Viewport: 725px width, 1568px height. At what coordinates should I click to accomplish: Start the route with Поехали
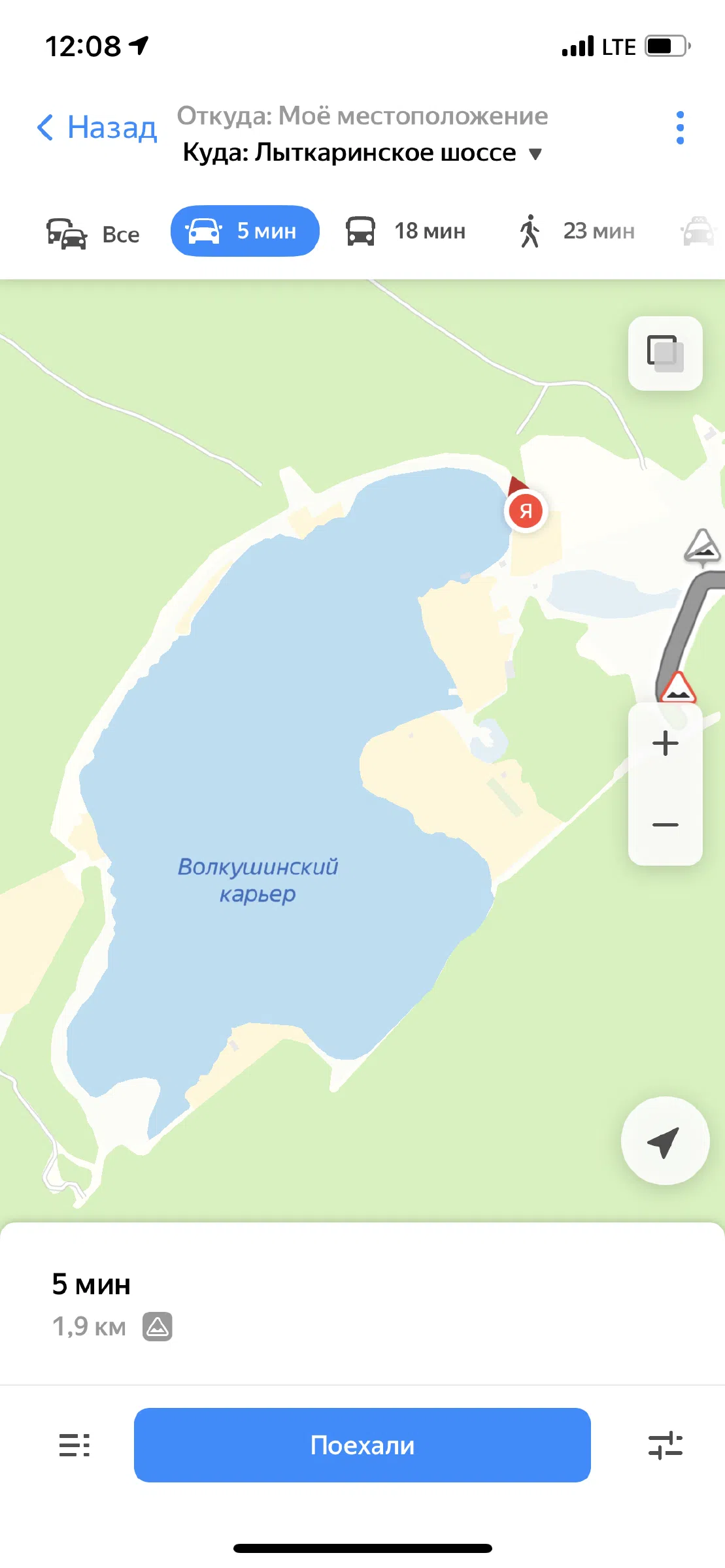coord(362,1445)
